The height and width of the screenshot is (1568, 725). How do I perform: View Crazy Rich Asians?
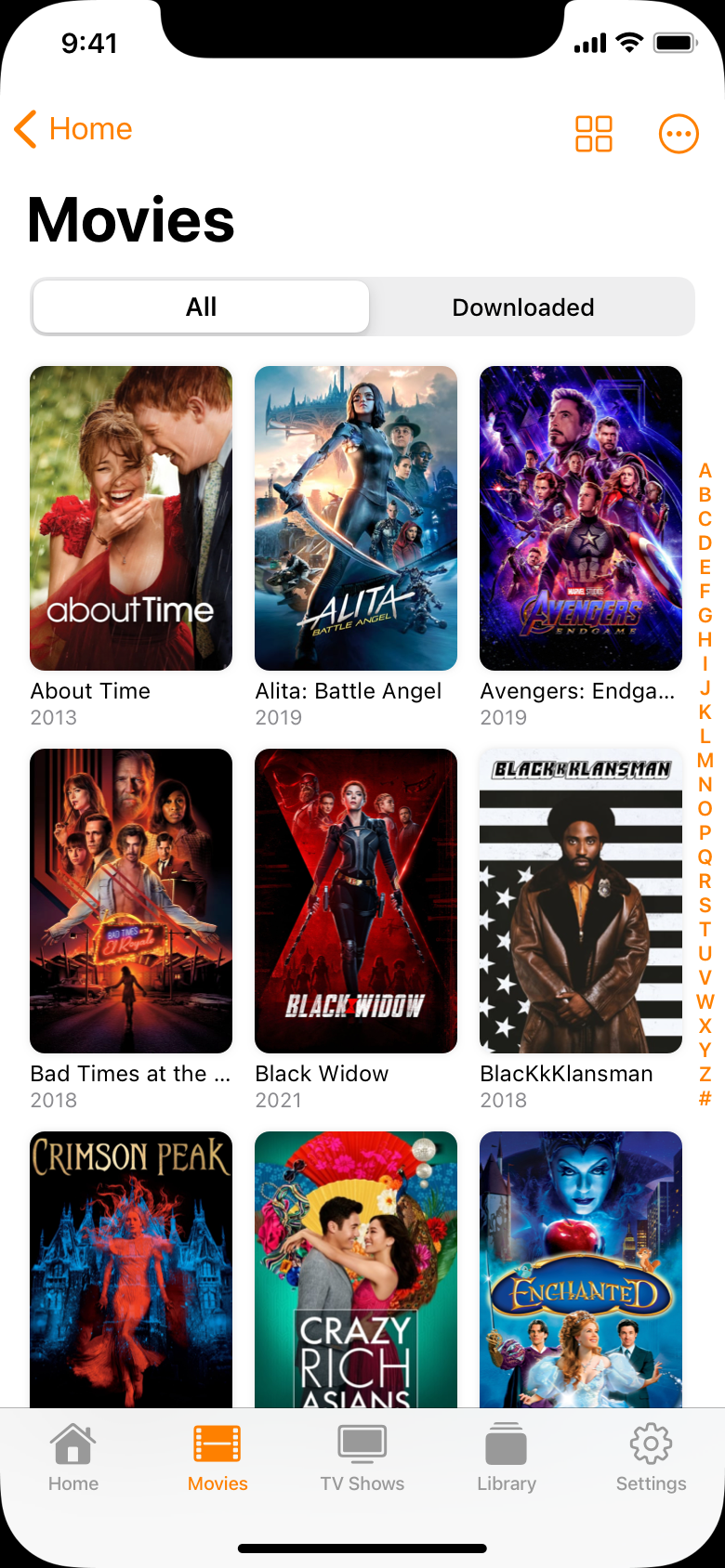point(356,1269)
